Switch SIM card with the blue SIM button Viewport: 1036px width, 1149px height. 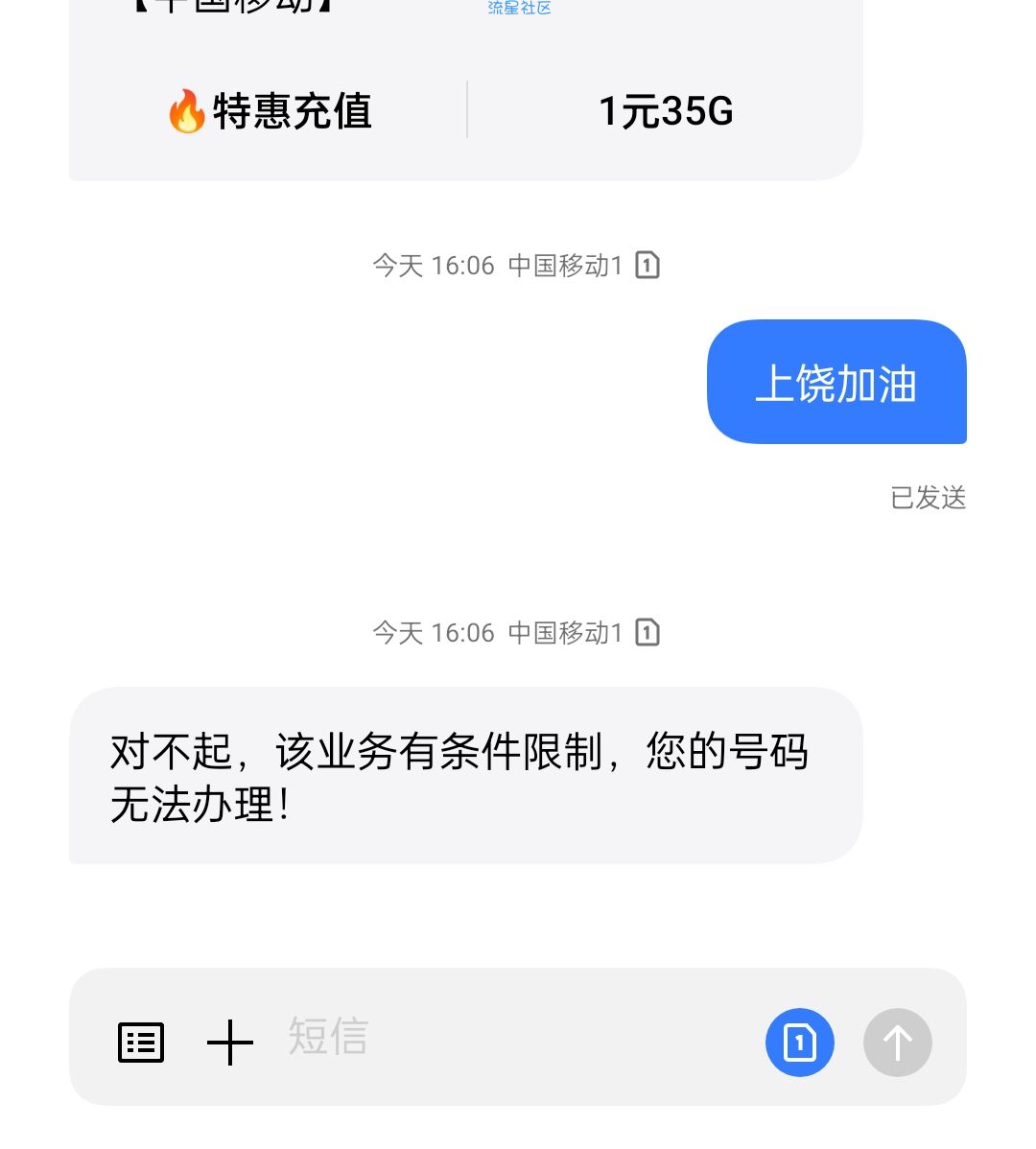pyautogui.click(x=799, y=1042)
